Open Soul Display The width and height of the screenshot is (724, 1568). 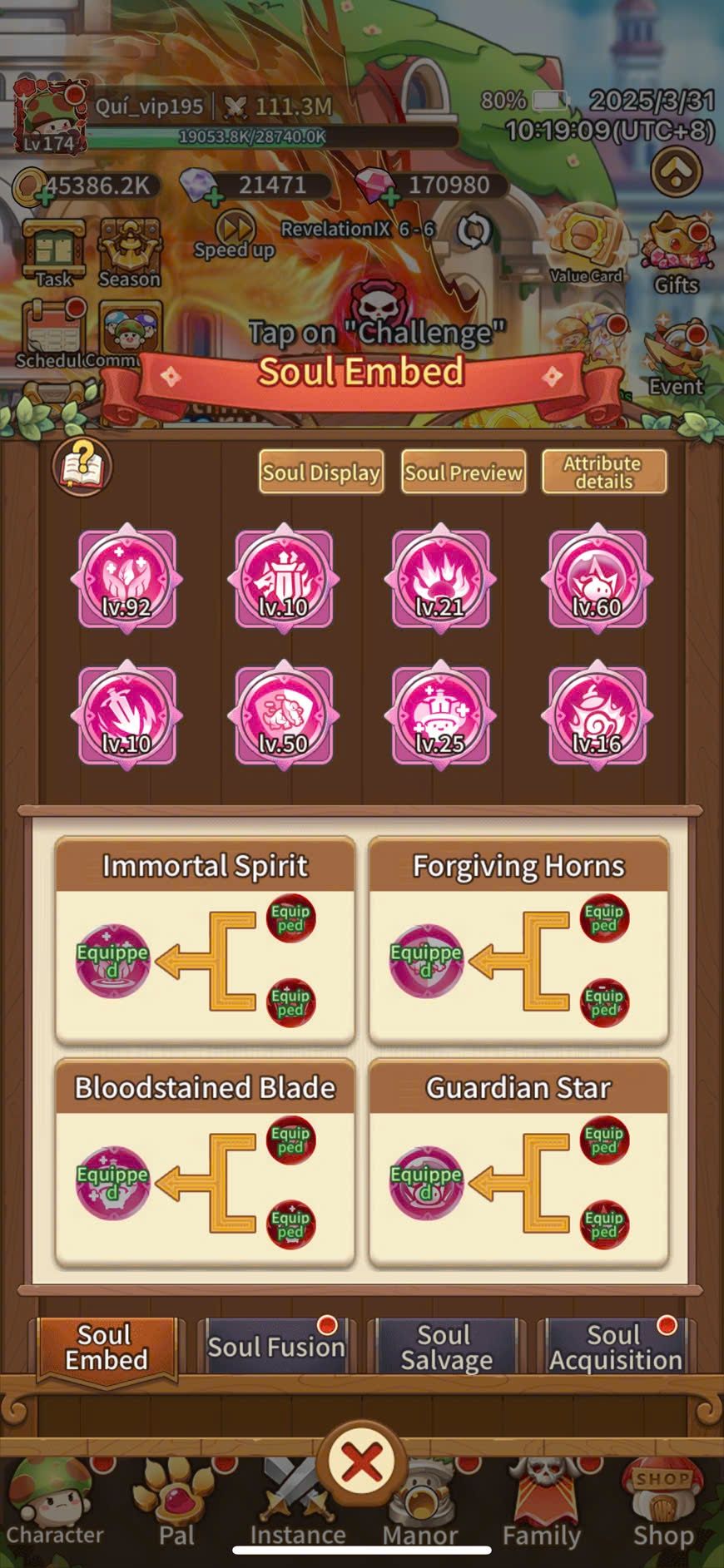pos(321,472)
